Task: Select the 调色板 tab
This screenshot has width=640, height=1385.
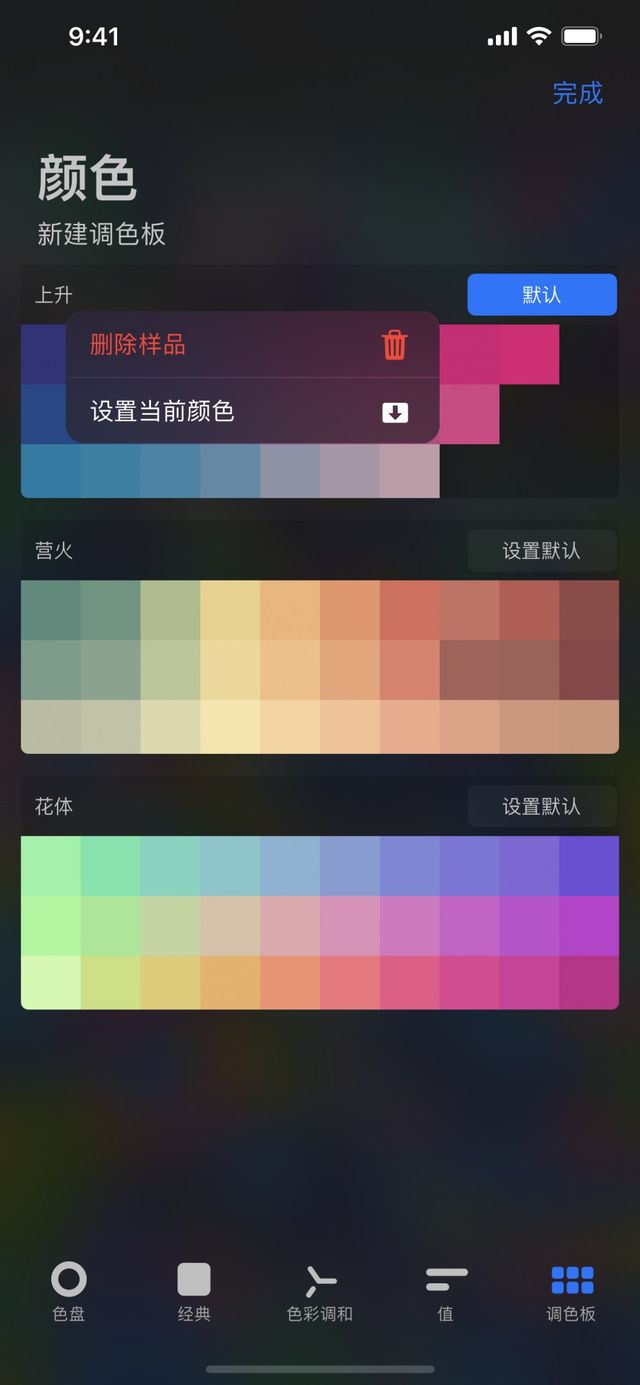Action: point(571,1291)
